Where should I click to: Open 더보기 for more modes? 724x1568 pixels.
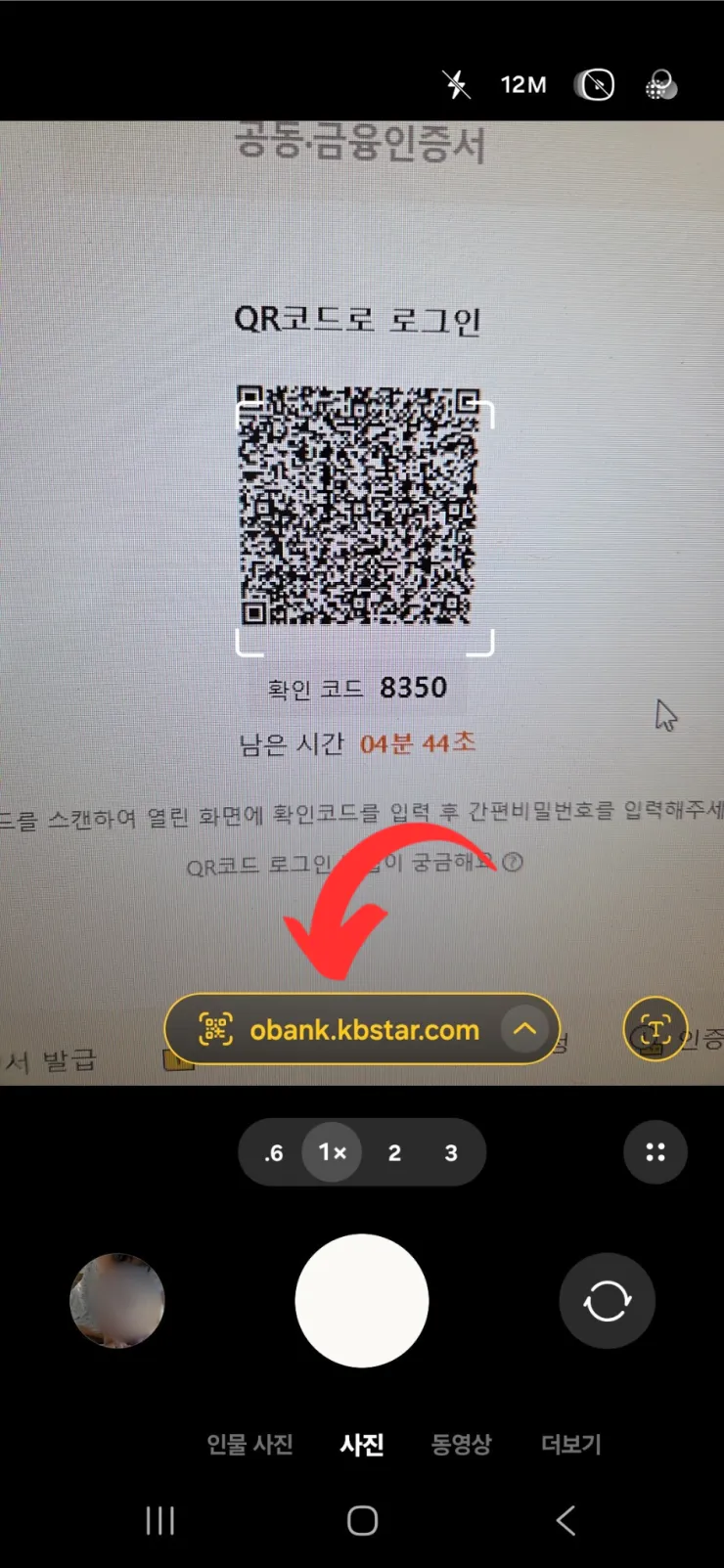coord(571,1444)
